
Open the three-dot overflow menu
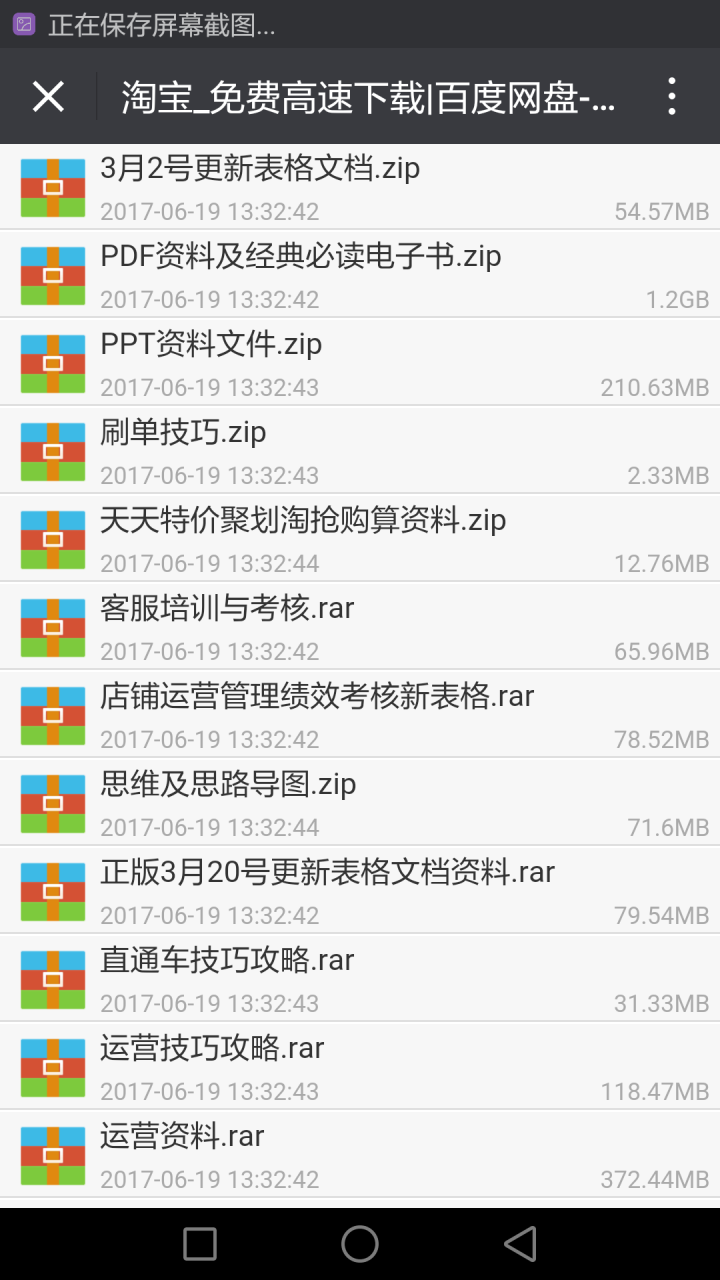(672, 97)
